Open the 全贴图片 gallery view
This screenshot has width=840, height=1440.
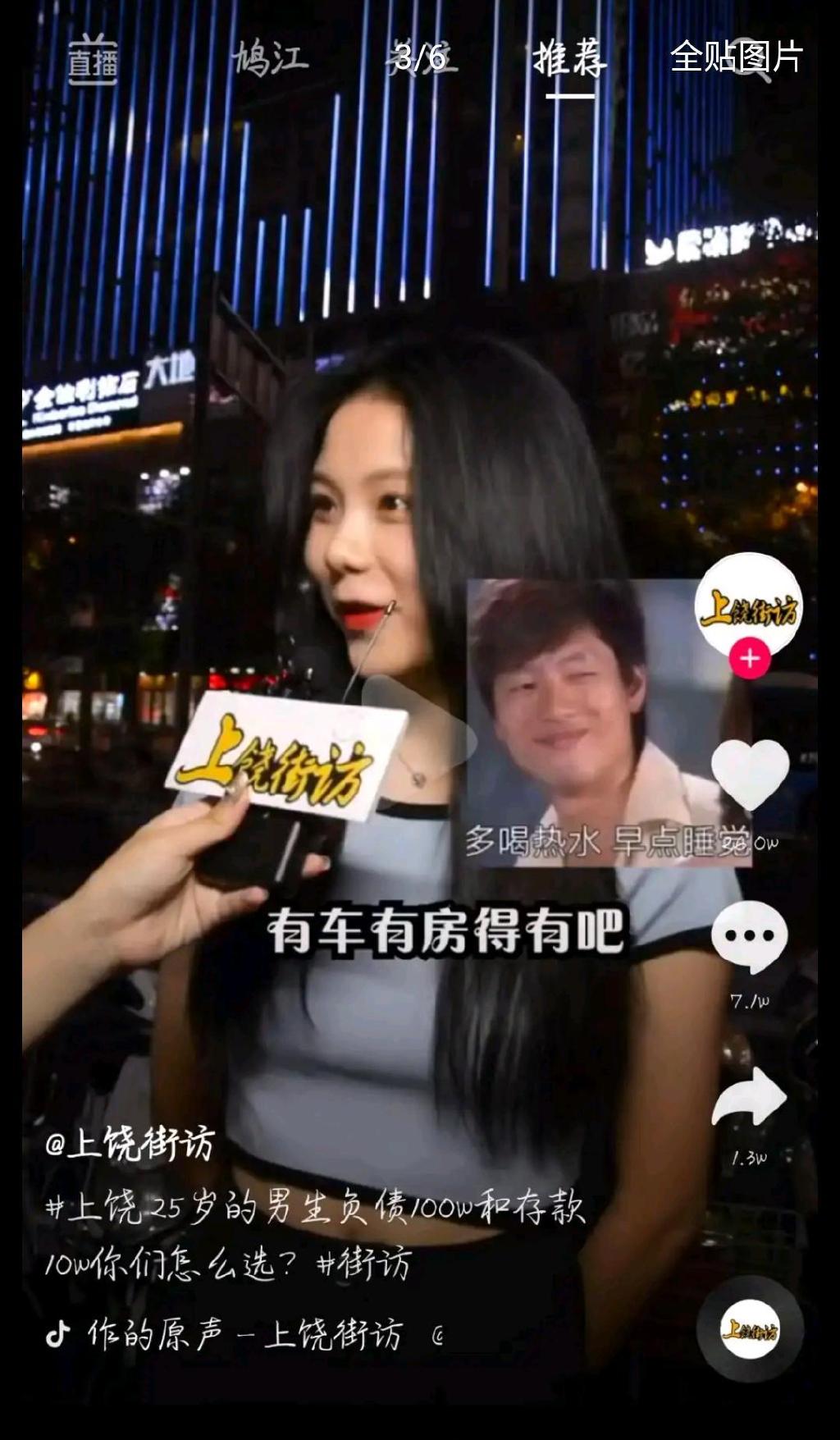pos(736,57)
